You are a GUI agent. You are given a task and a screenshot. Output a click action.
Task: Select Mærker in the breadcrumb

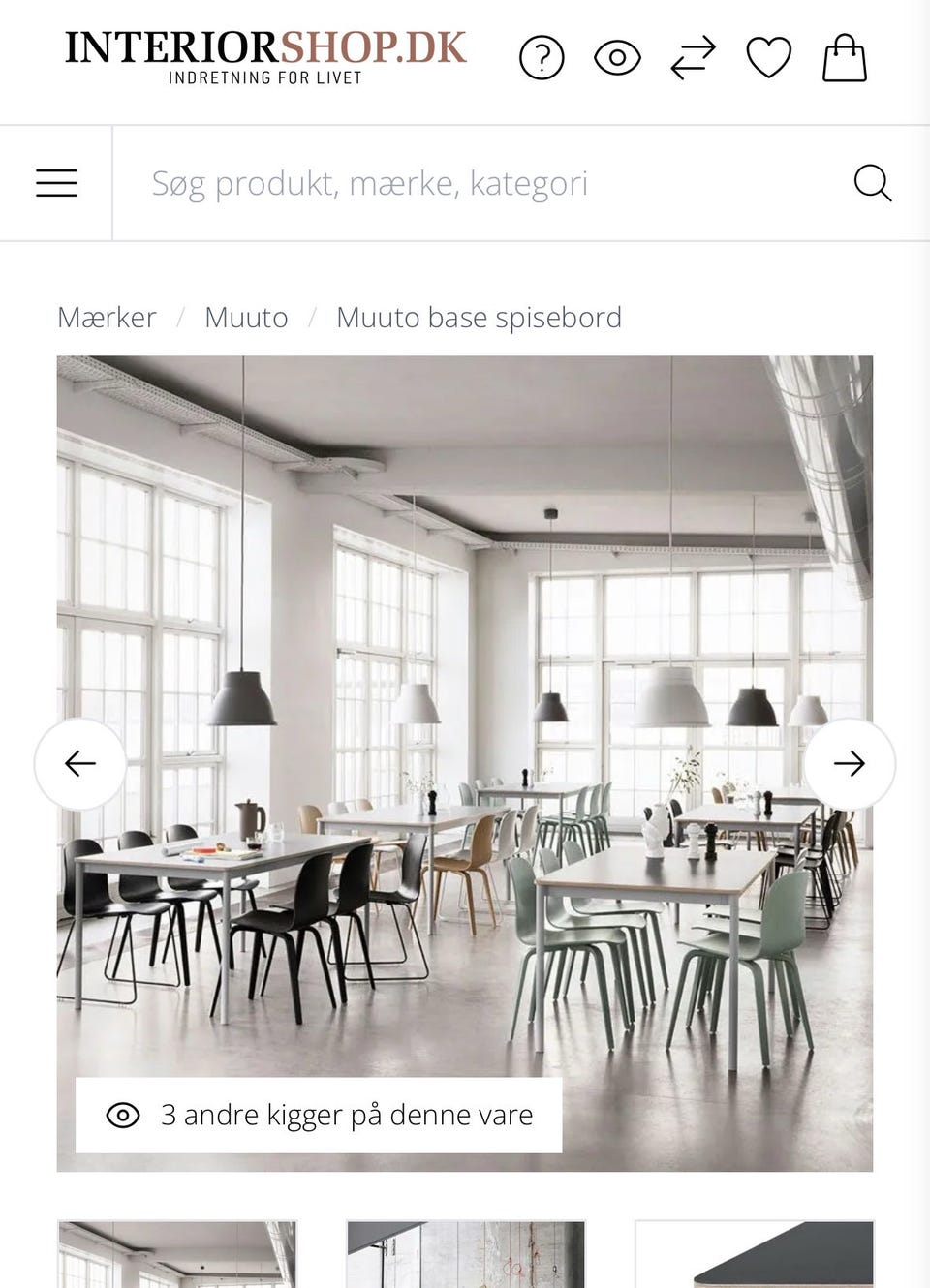tap(107, 318)
